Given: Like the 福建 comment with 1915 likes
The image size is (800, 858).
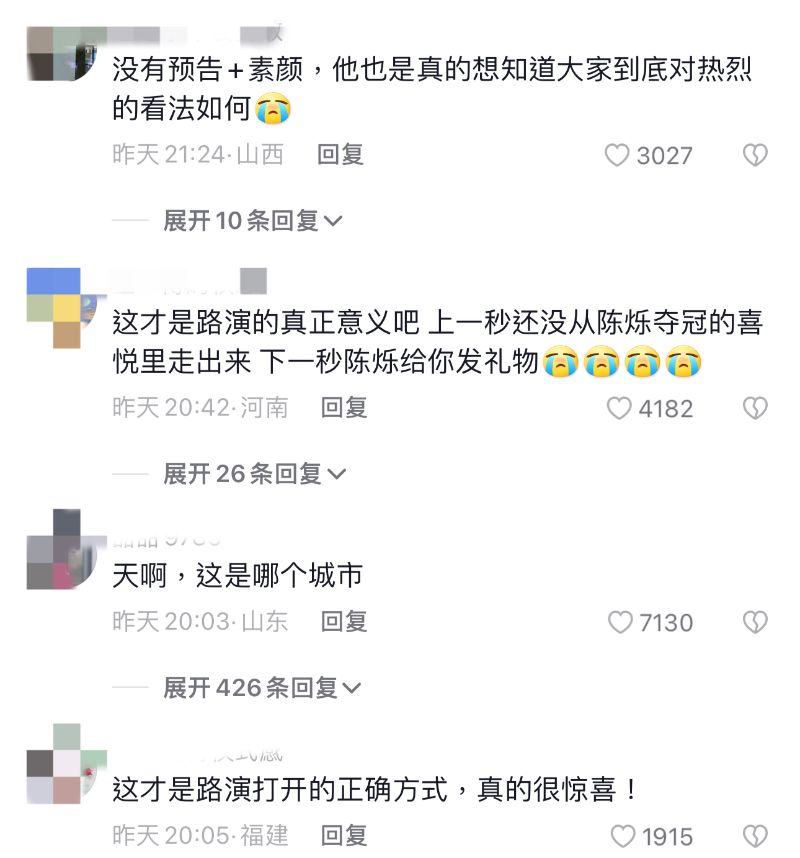Looking at the screenshot, I should tap(623, 836).
